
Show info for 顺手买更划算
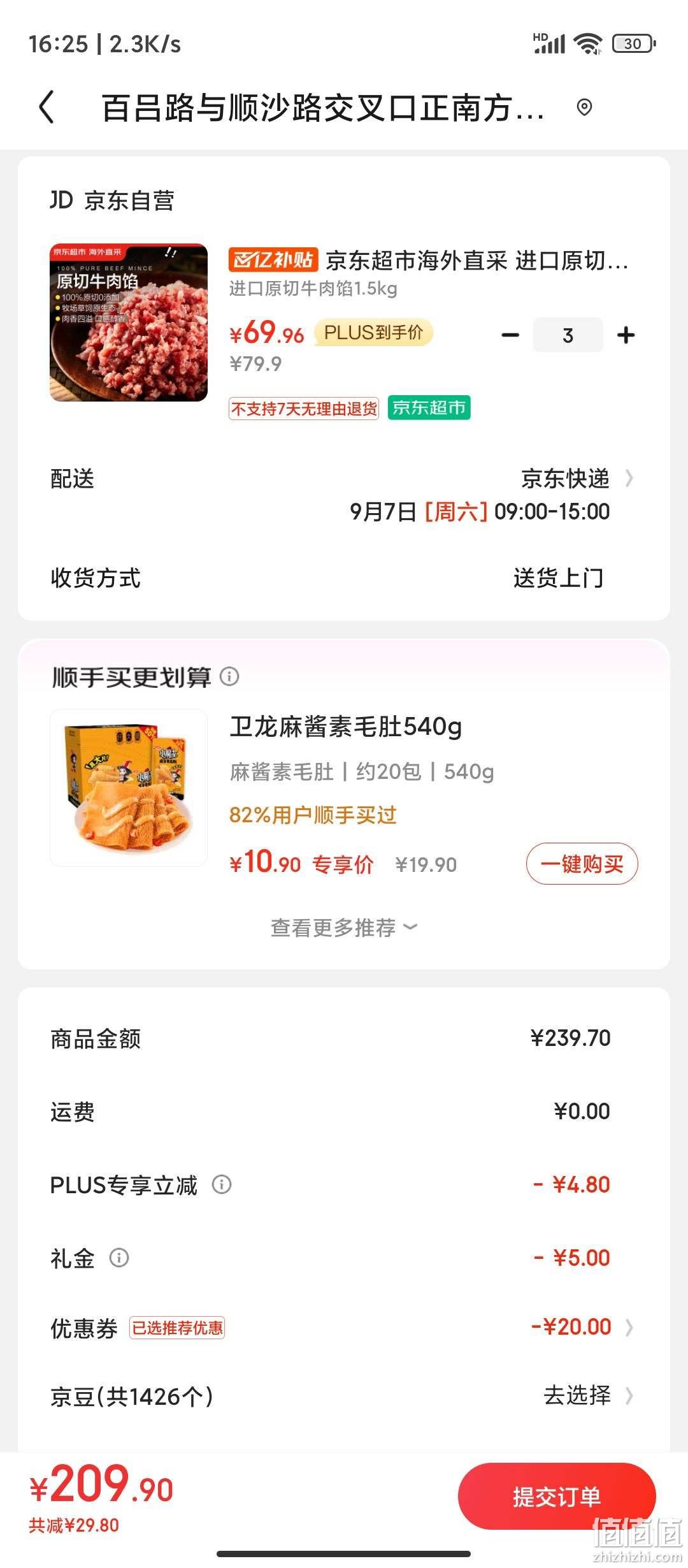click(229, 676)
